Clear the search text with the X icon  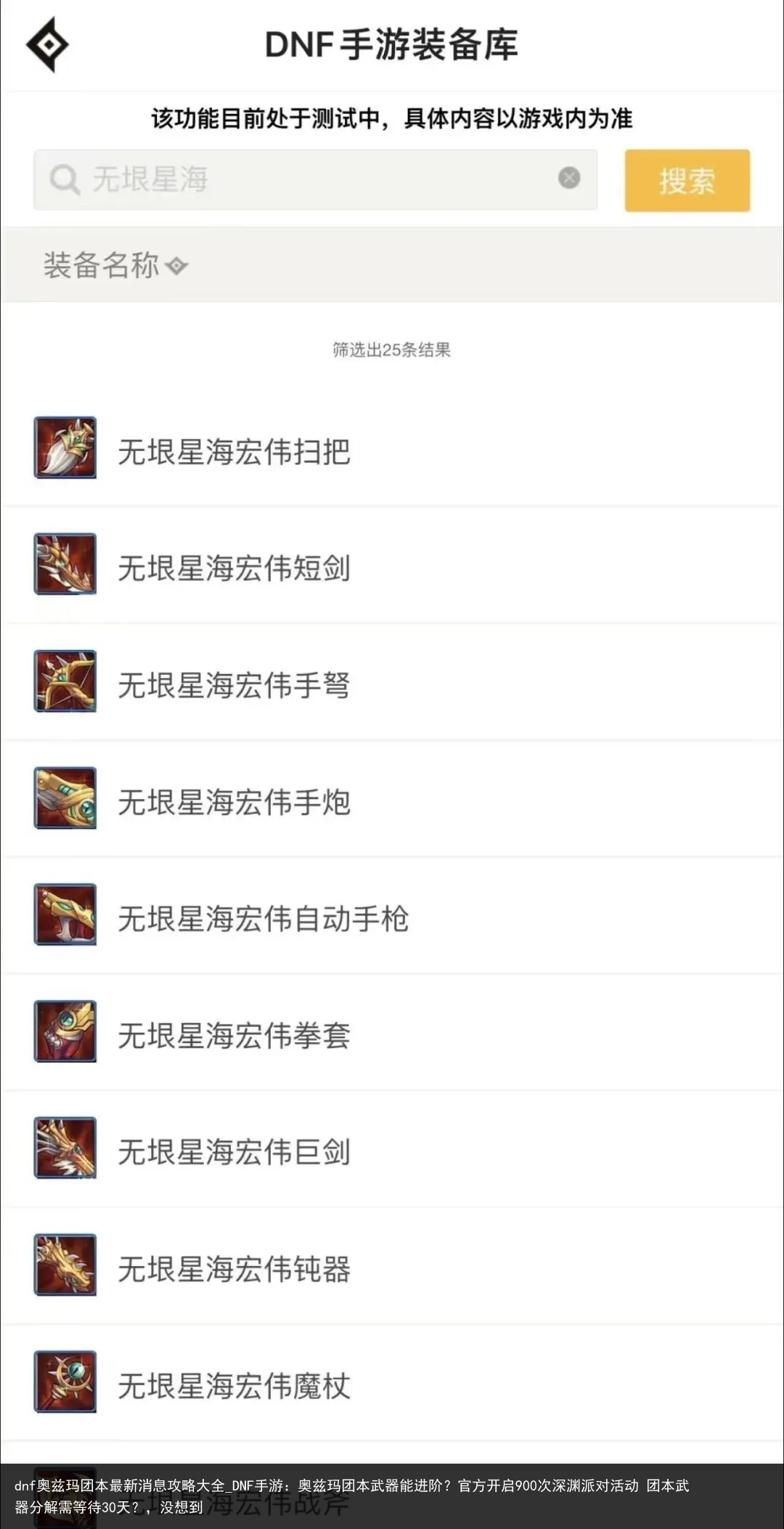click(x=569, y=178)
